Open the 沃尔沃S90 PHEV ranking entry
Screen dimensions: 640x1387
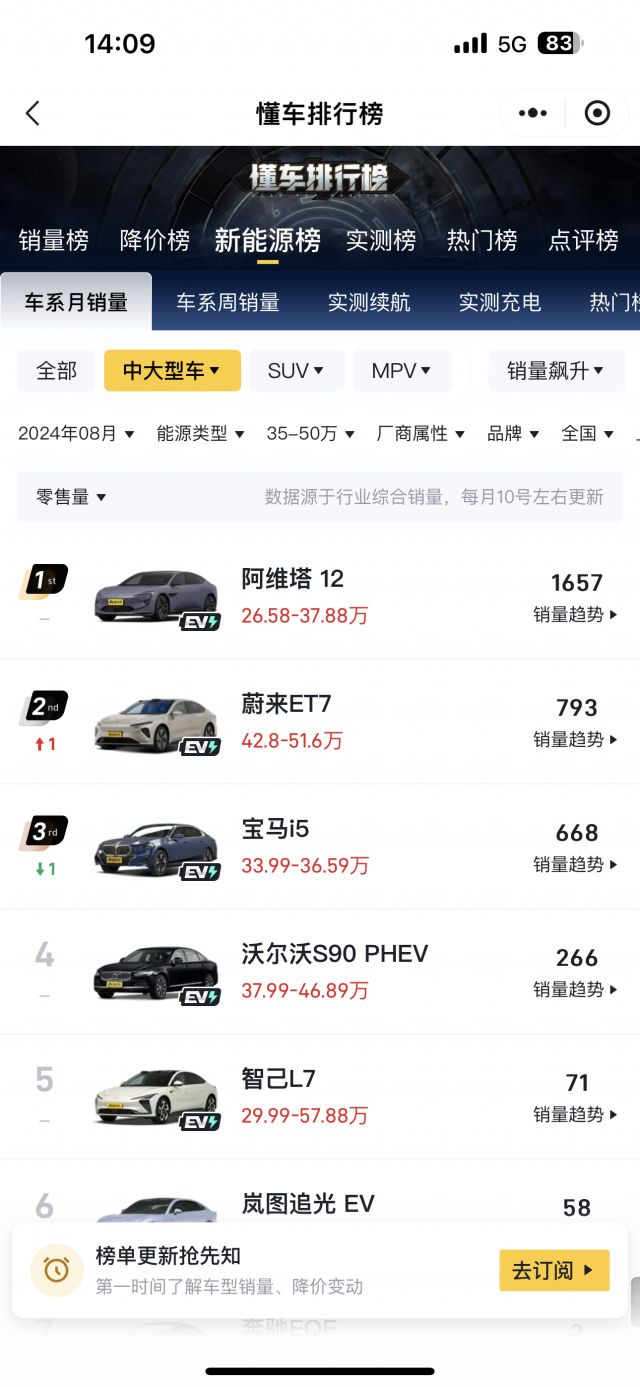coord(334,971)
